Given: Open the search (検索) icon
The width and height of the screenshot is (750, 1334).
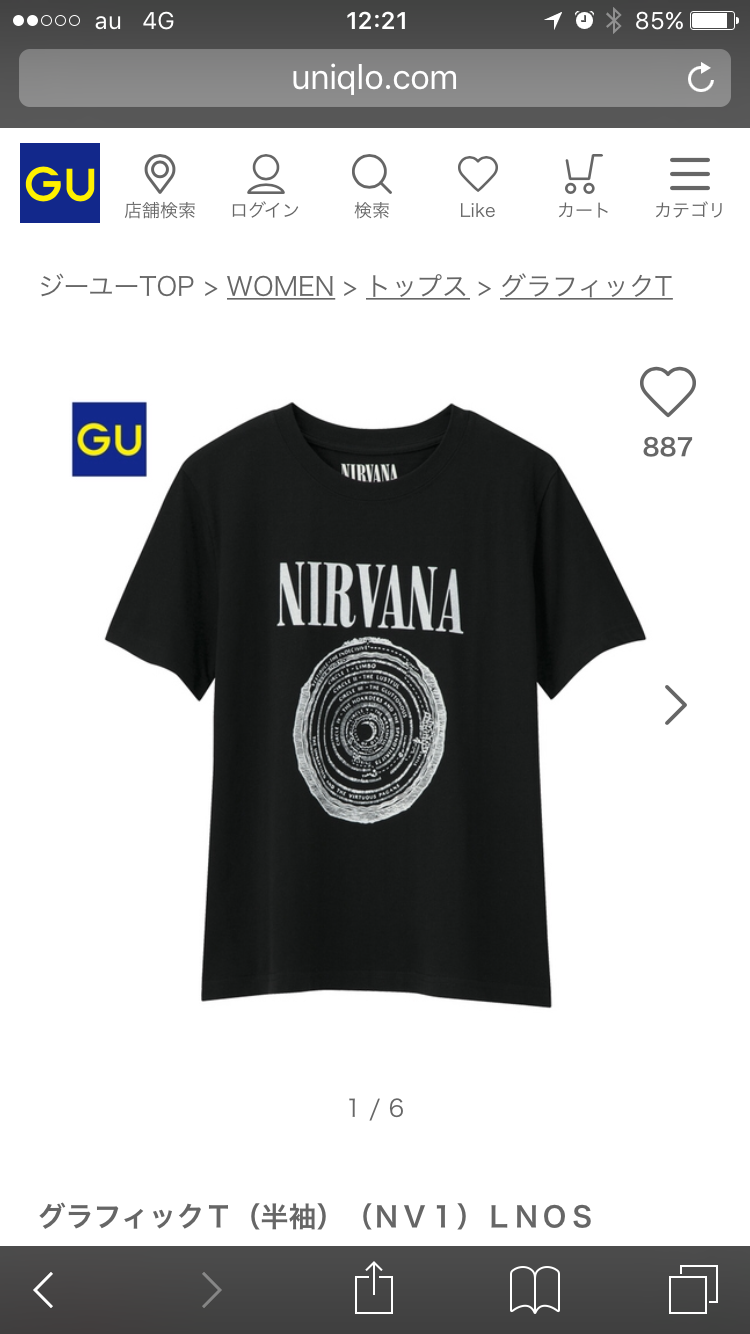Looking at the screenshot, I should [371, 187].
